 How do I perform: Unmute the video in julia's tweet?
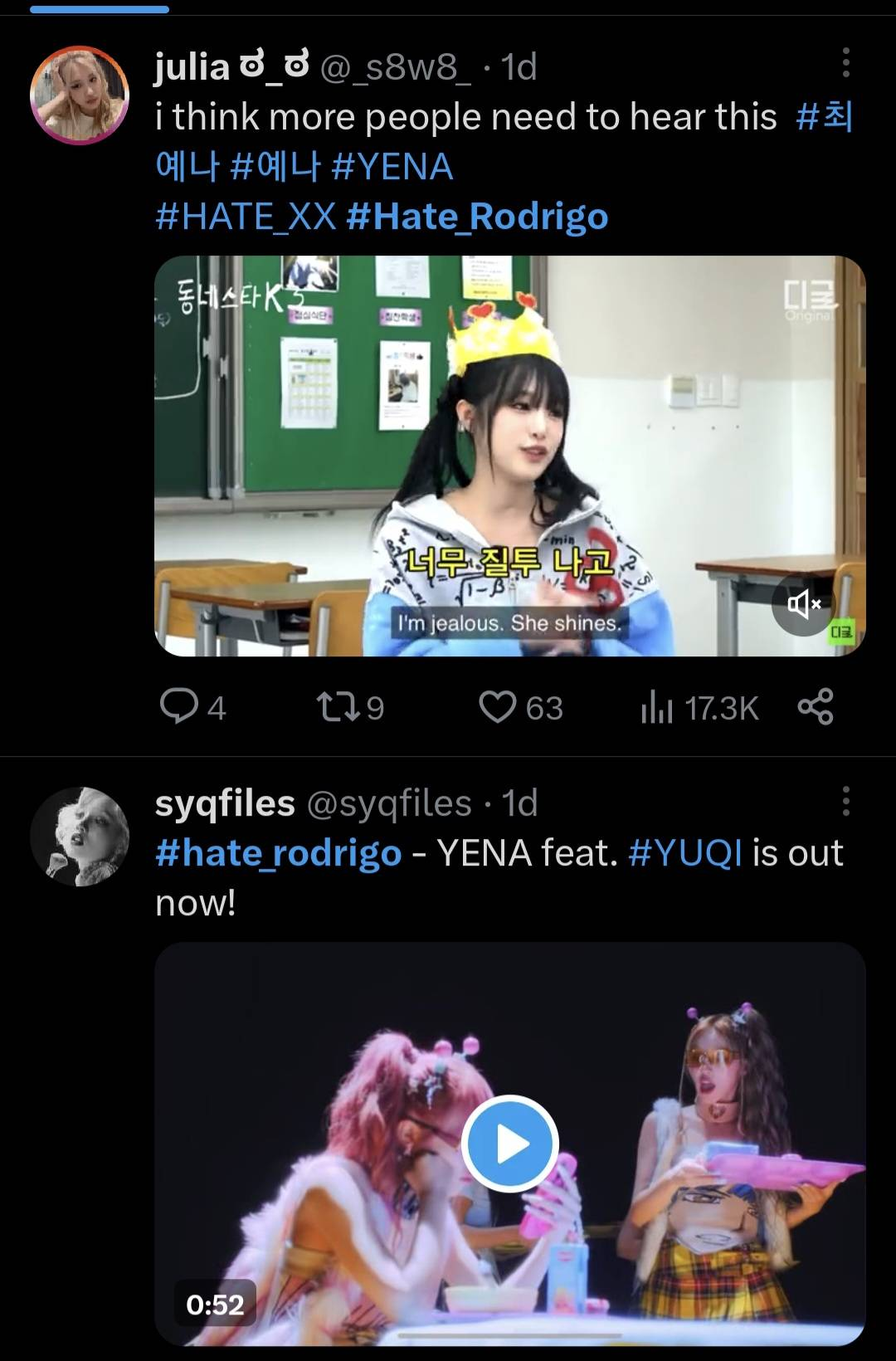pyautogui.click(x=803, y=604)
